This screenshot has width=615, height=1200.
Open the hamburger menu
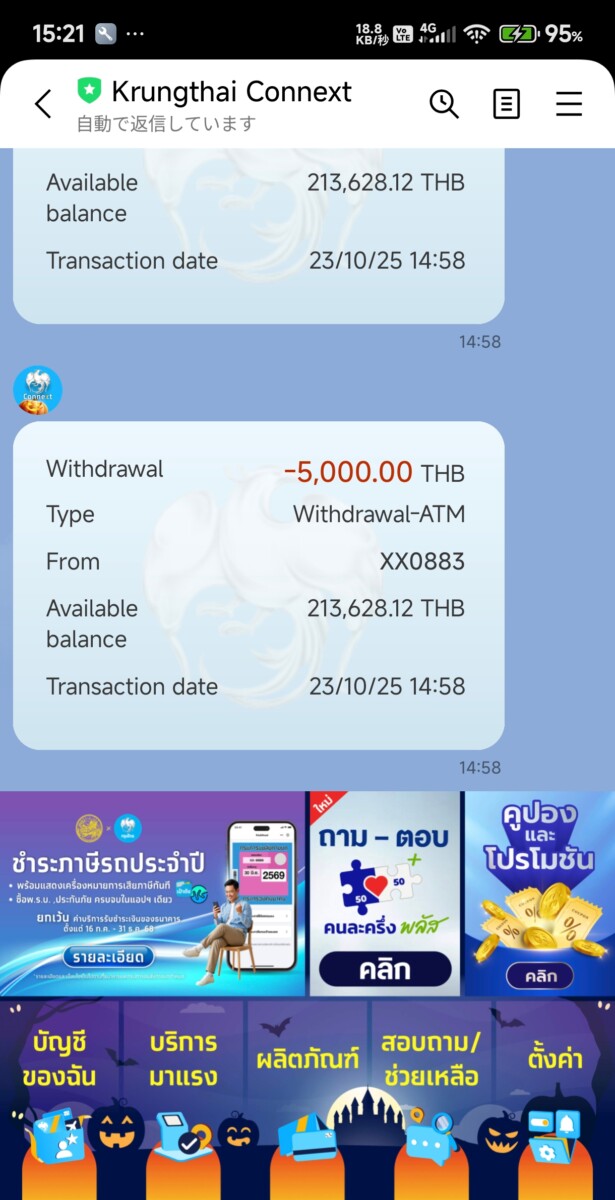tap(568, 103)
